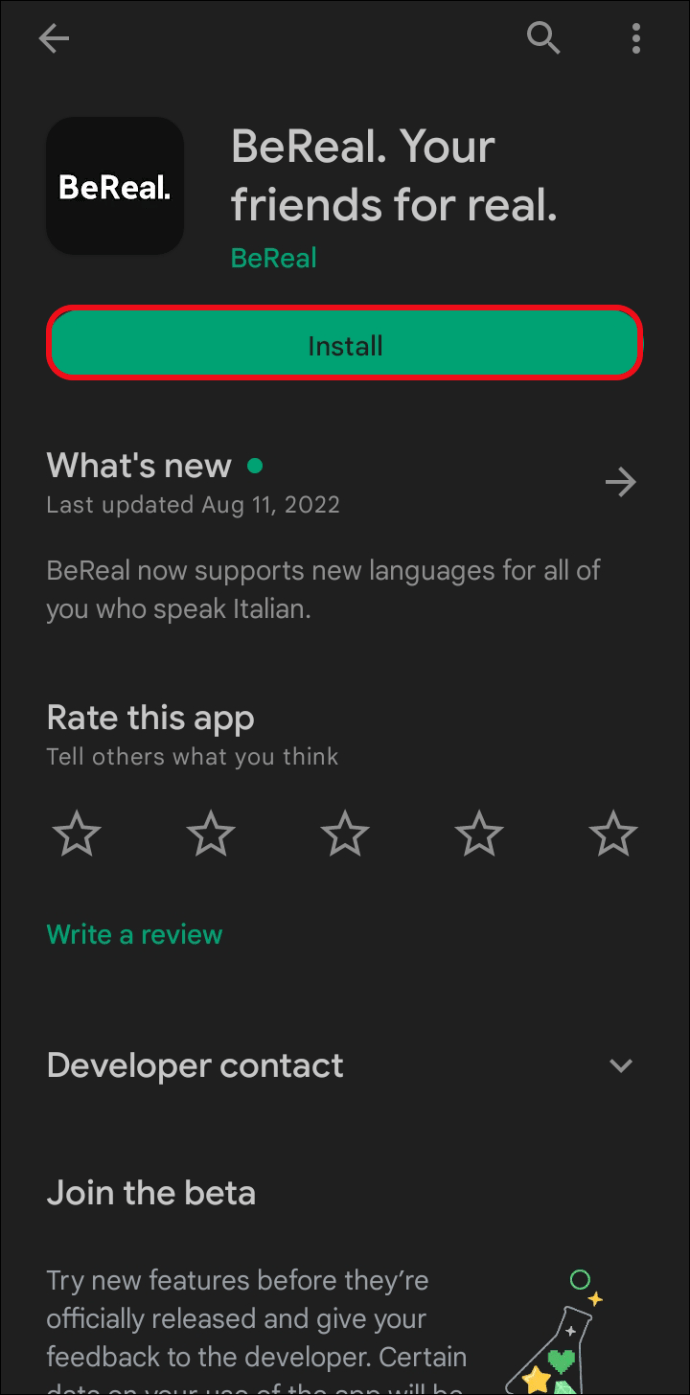Give a three star rating
Screen dimensions: 690x1395
click(345, 833)
